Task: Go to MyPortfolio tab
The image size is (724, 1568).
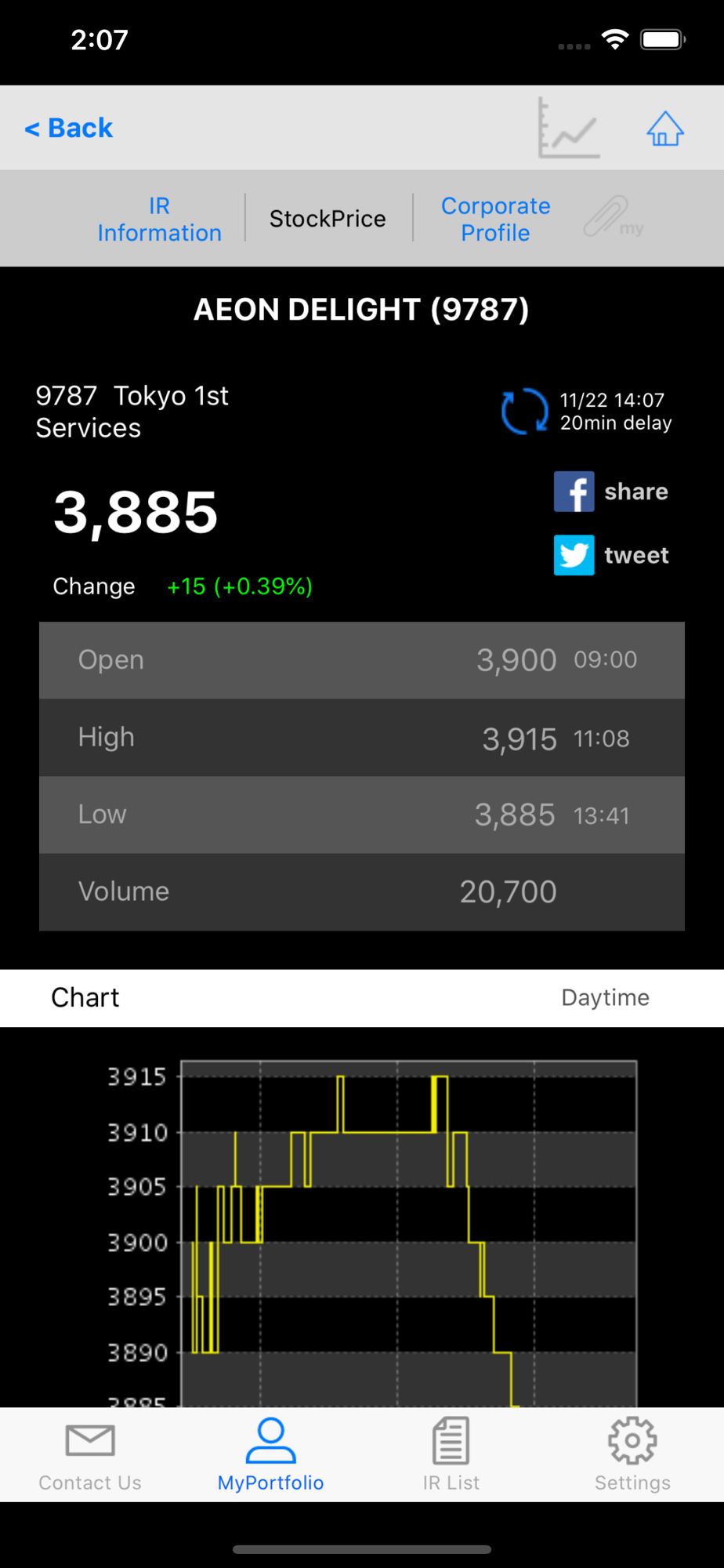Action: 270,1456
